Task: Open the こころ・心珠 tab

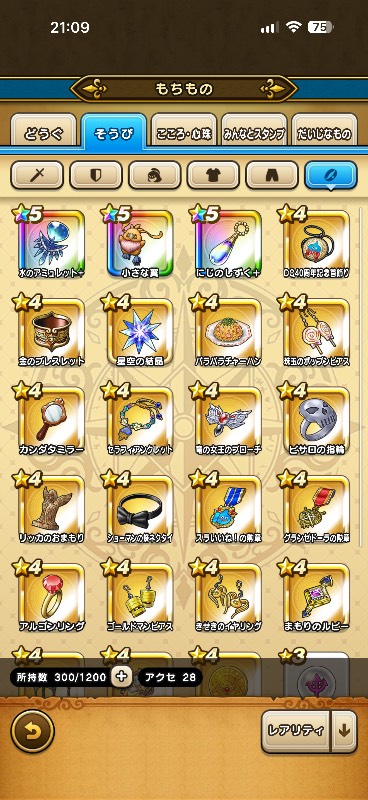Action: click(x=184, y=133)
